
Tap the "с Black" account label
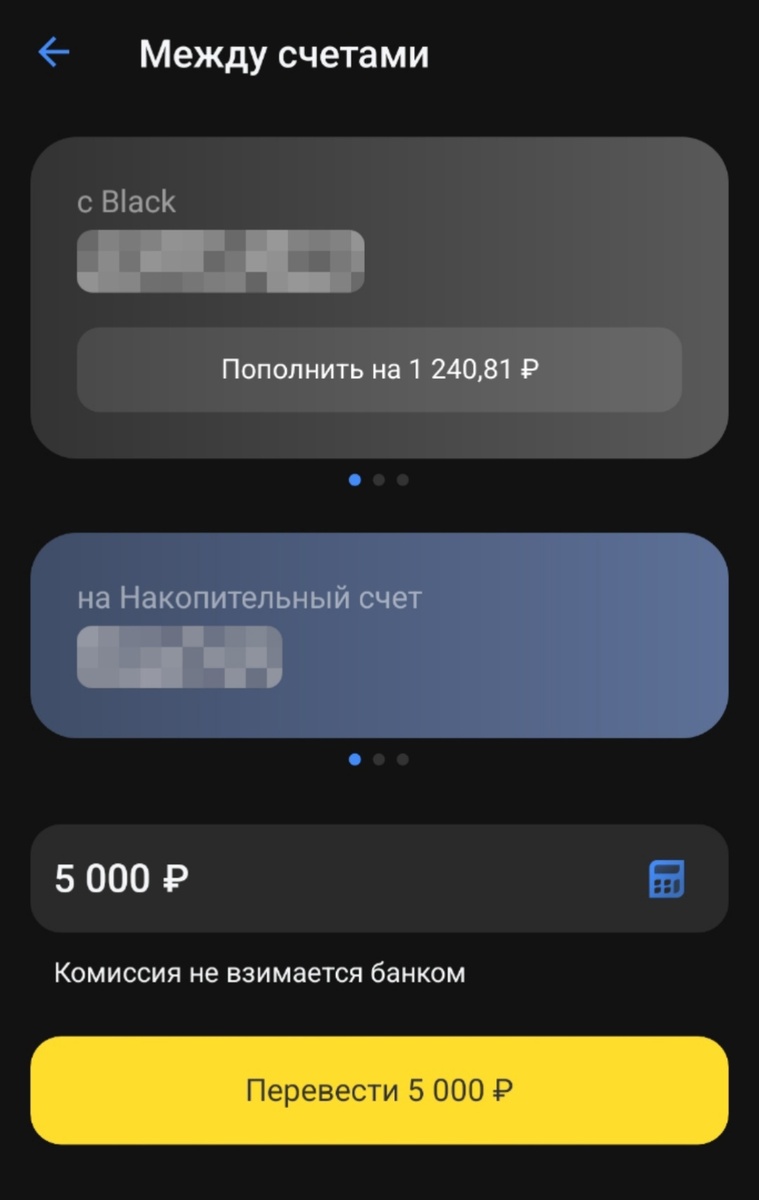tap(126, 202)
